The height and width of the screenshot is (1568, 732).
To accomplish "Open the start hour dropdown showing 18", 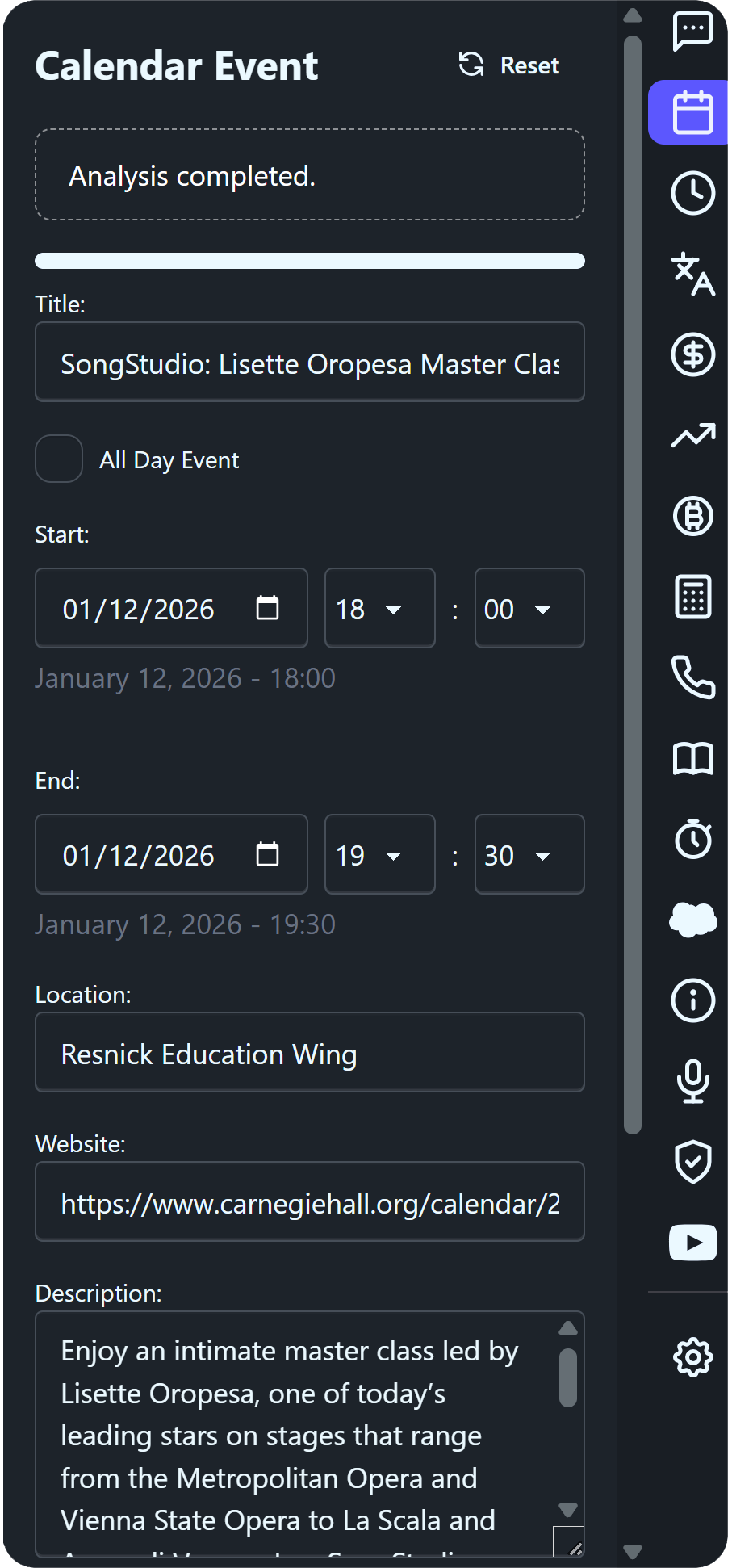I will coord(379,609).
